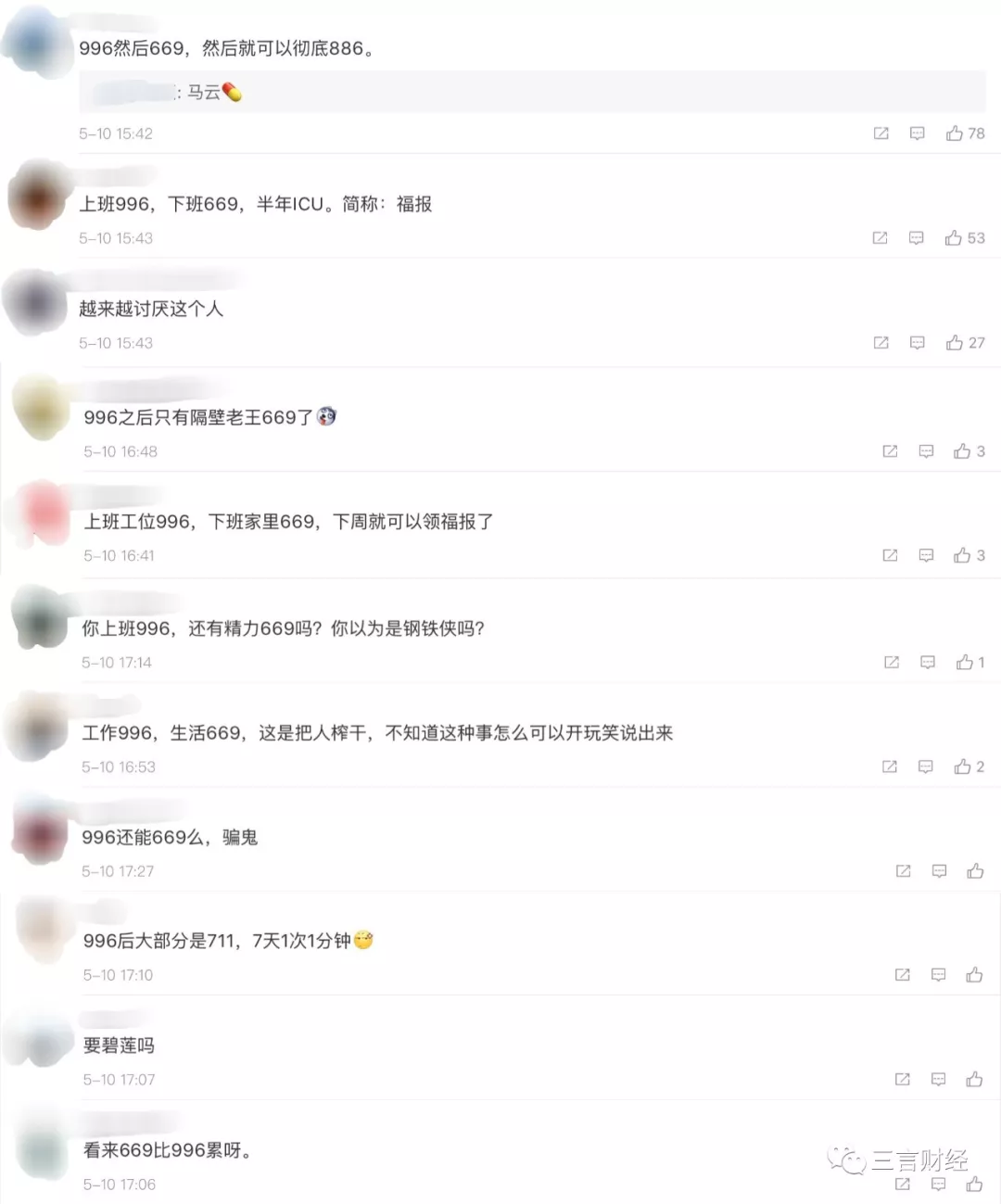The width and height of the screenshot is (1001, 1204).
Task: Reply to comment '996后大部分是711'
Action: pos(938,975)
